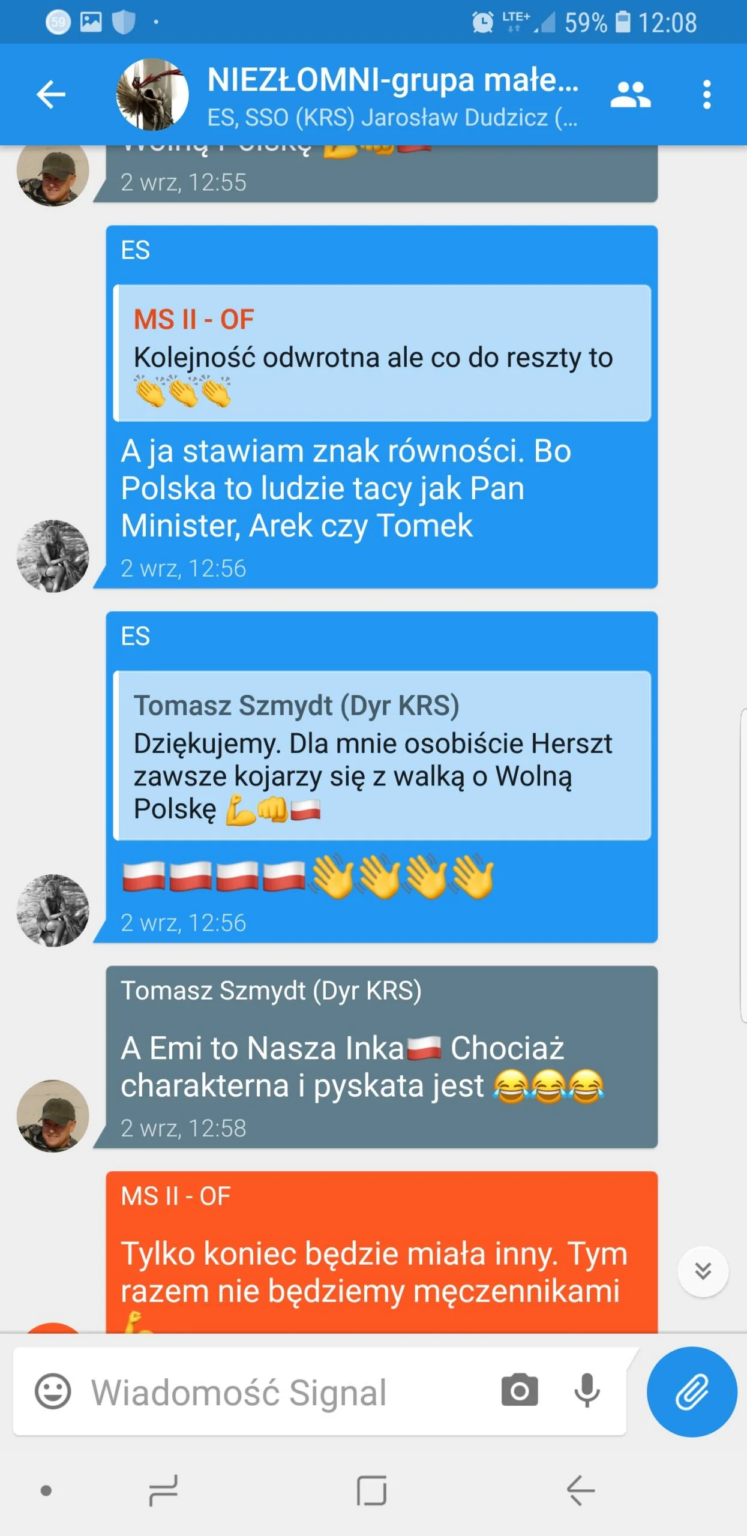Open ES avatar next to the 12:56 message
Screen dimensions: 747x1536
tap(53, 556)
